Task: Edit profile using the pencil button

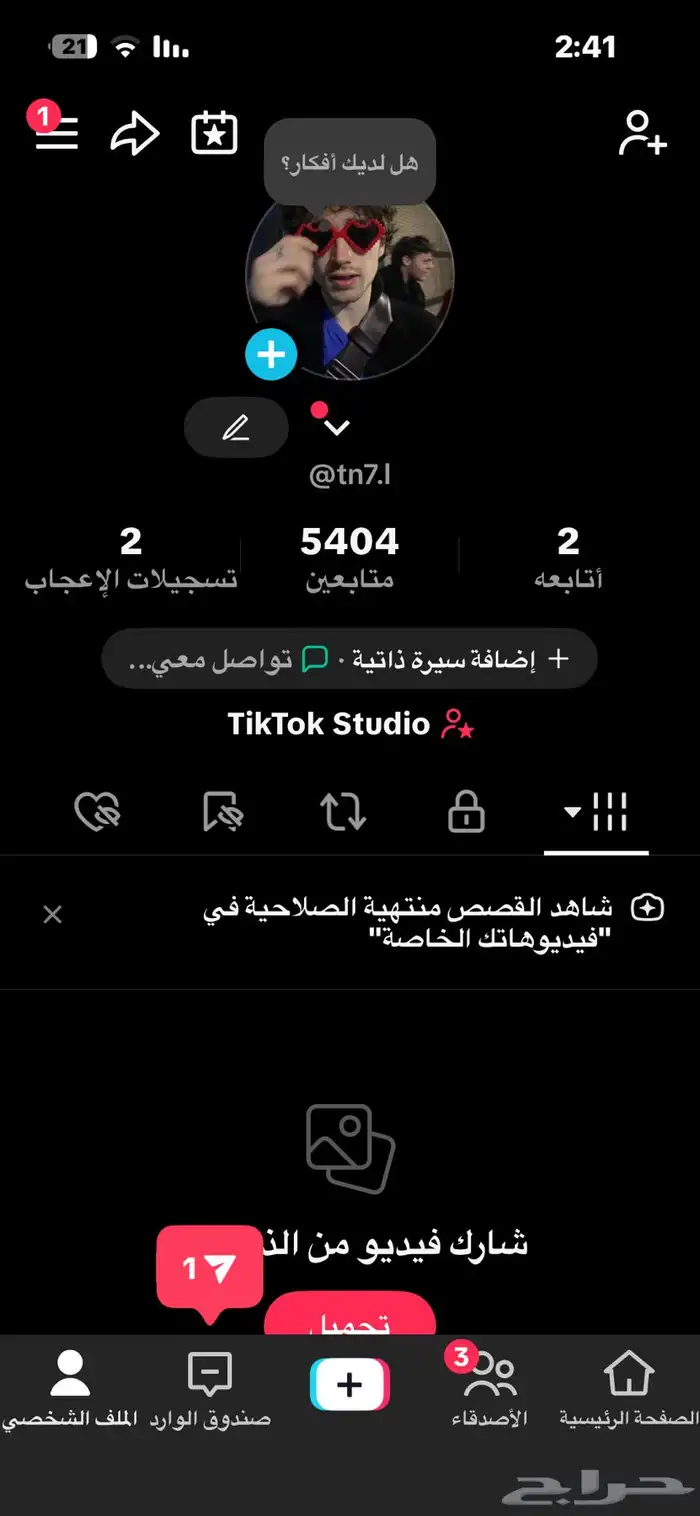Action: tap(236, 429)
